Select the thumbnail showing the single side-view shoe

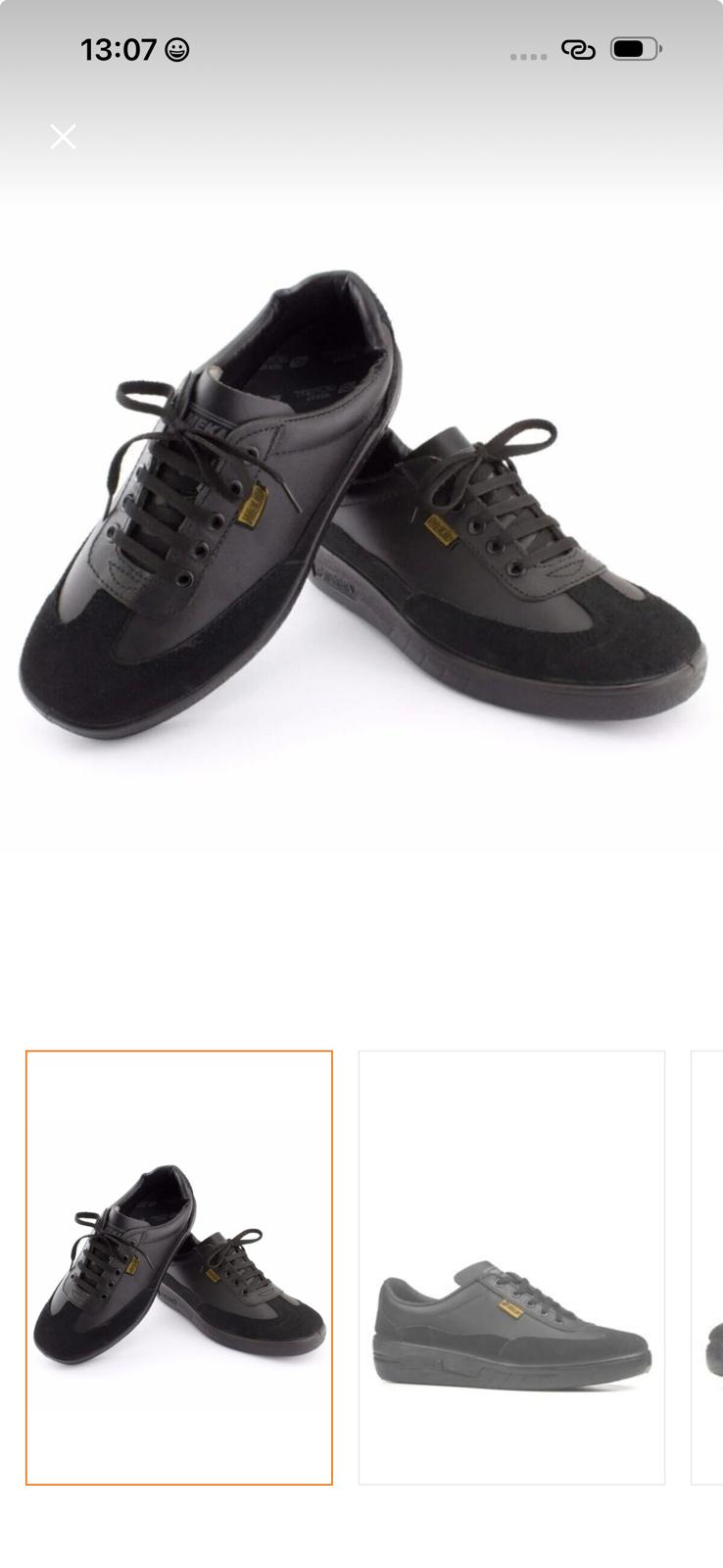coord(511,1267)
